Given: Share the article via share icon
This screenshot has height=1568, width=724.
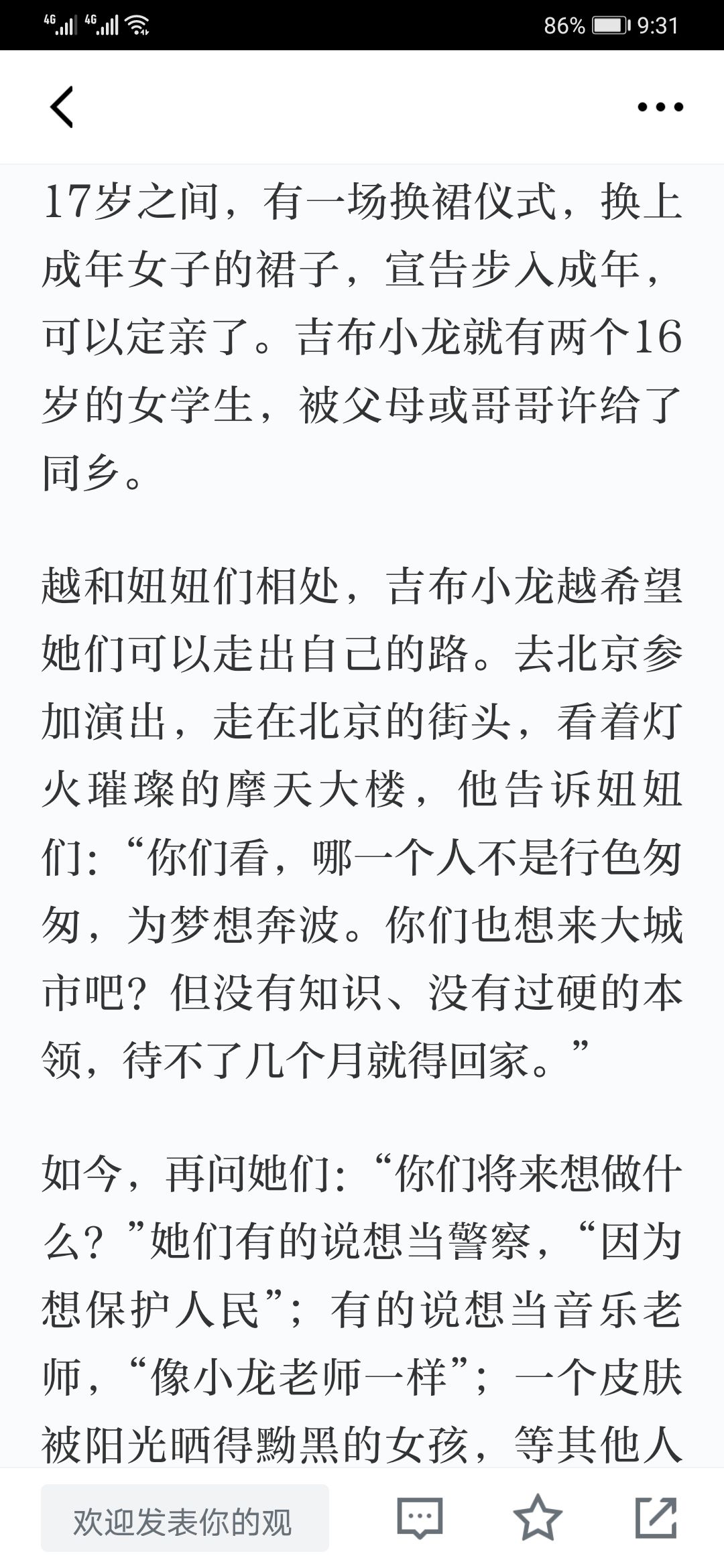Looking at the screenshot, I should pyautogui.click(x=656, y=1517).
